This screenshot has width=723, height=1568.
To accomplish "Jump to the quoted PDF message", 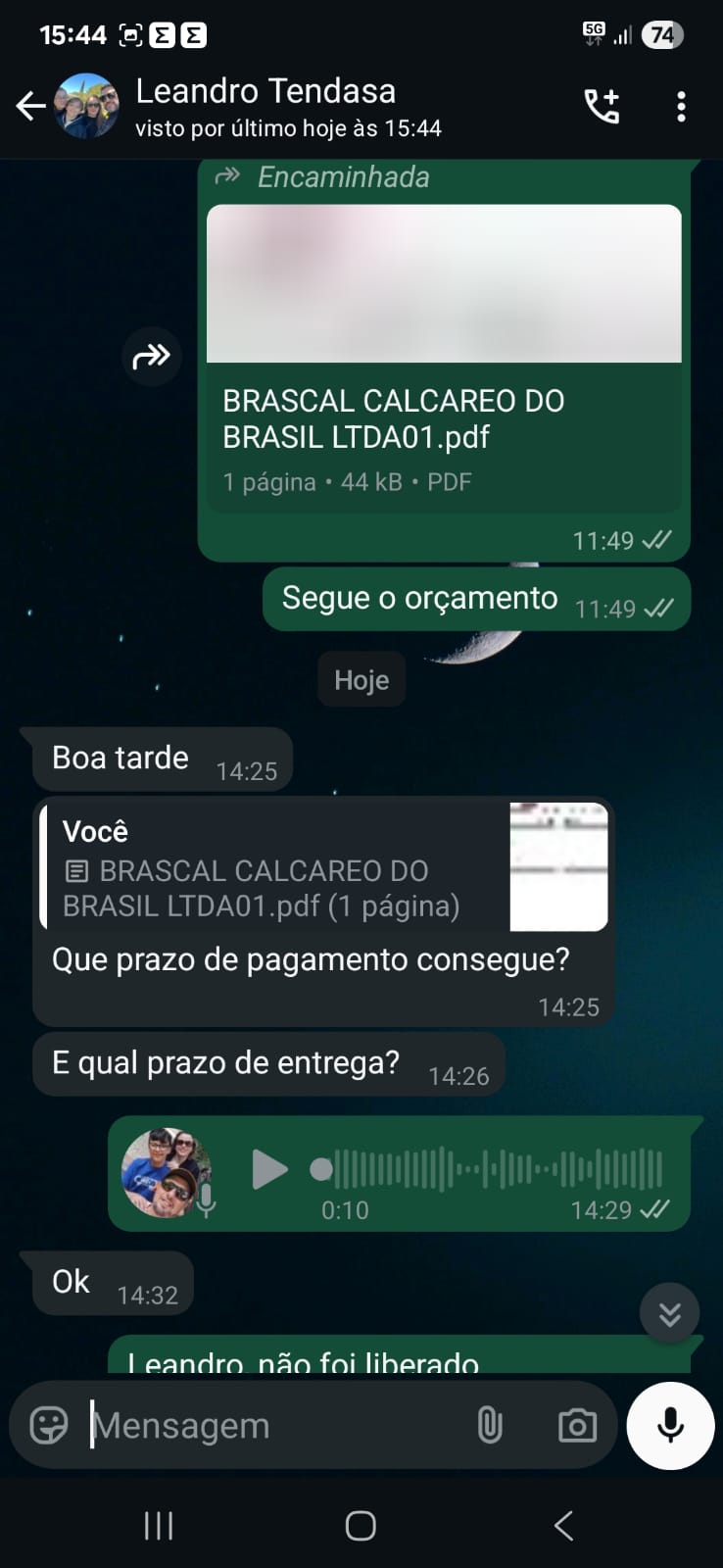I will pos(325,867).
